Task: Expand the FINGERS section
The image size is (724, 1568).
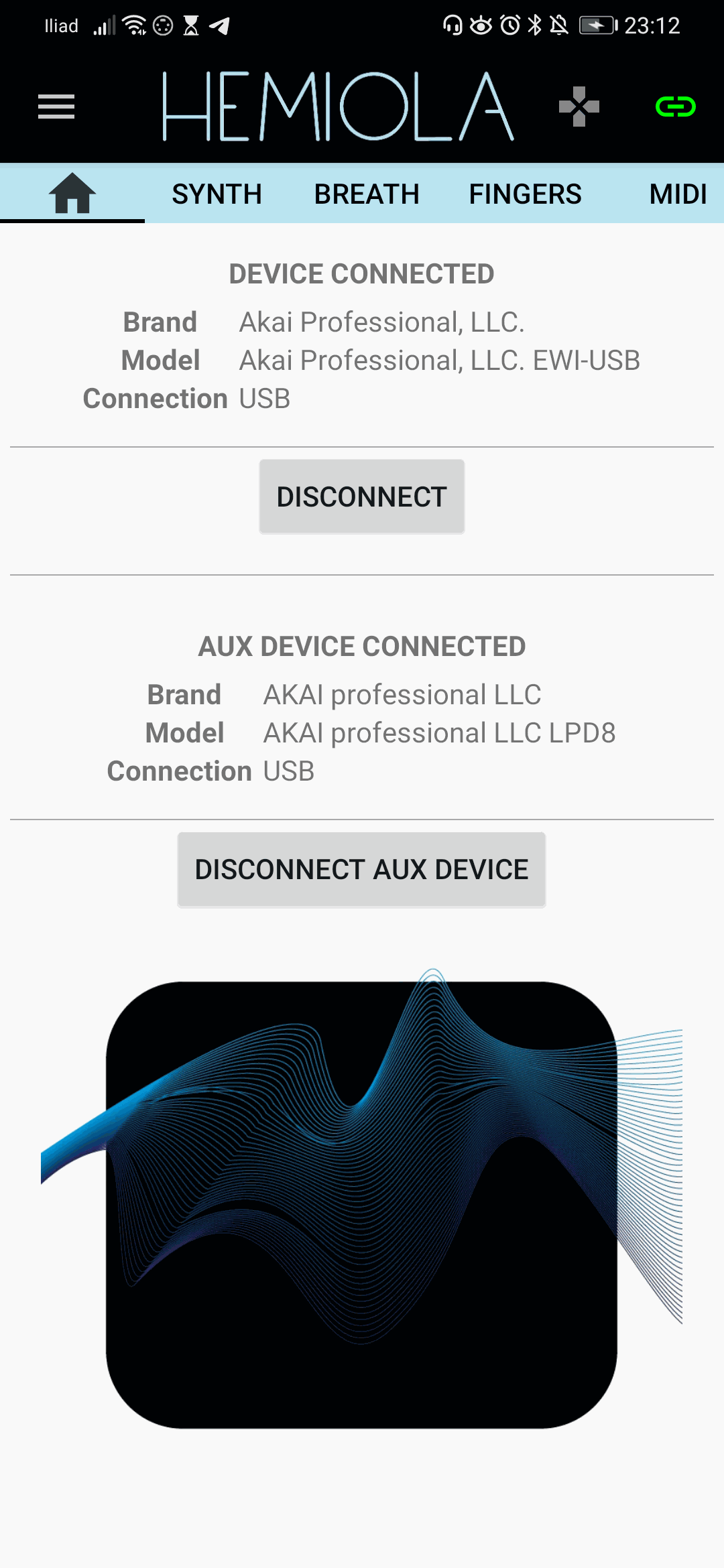Action: (x=526, y=194)
